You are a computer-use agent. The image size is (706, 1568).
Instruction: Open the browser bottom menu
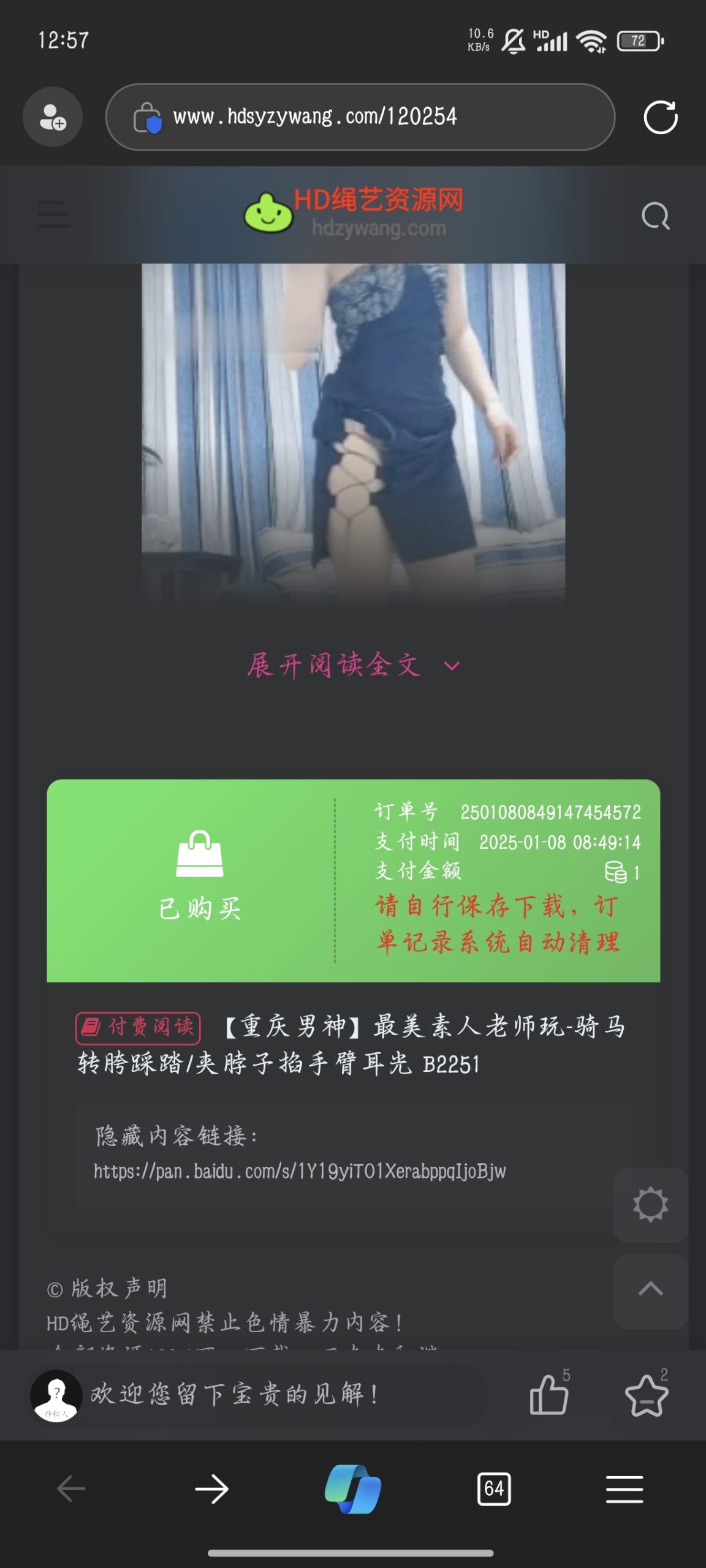pyautogui.click(x=624, y=1489)
